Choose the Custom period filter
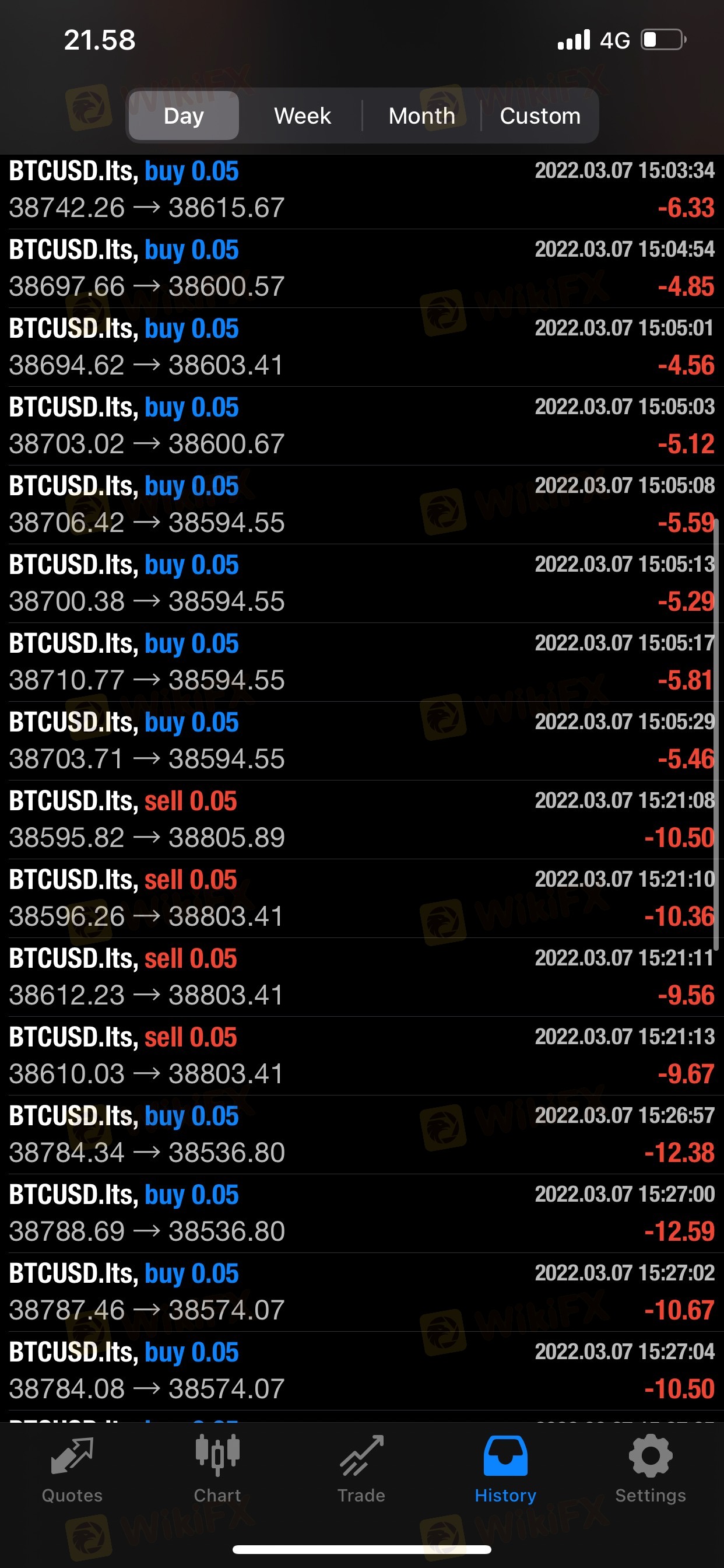724x1568 pixels. click(x=540, y=116)
